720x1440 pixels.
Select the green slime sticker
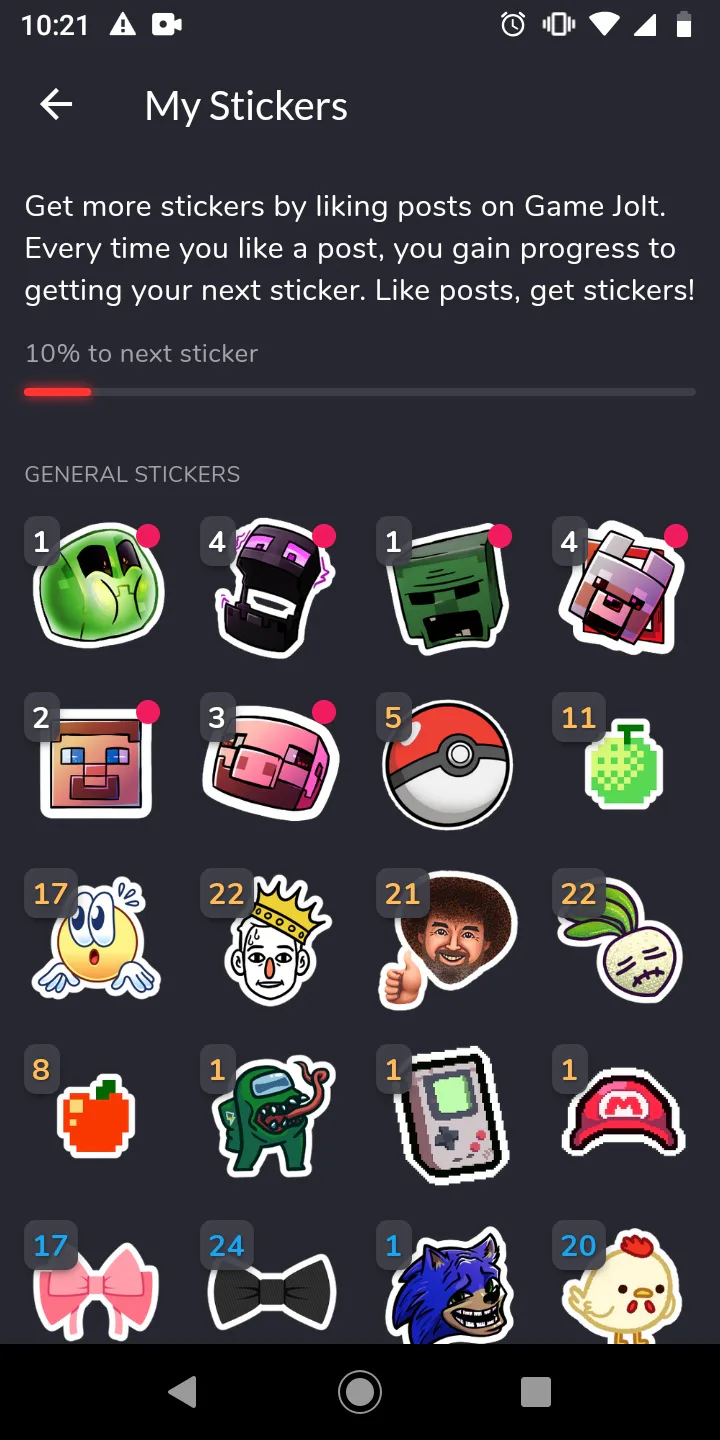(x=97, y=587)
